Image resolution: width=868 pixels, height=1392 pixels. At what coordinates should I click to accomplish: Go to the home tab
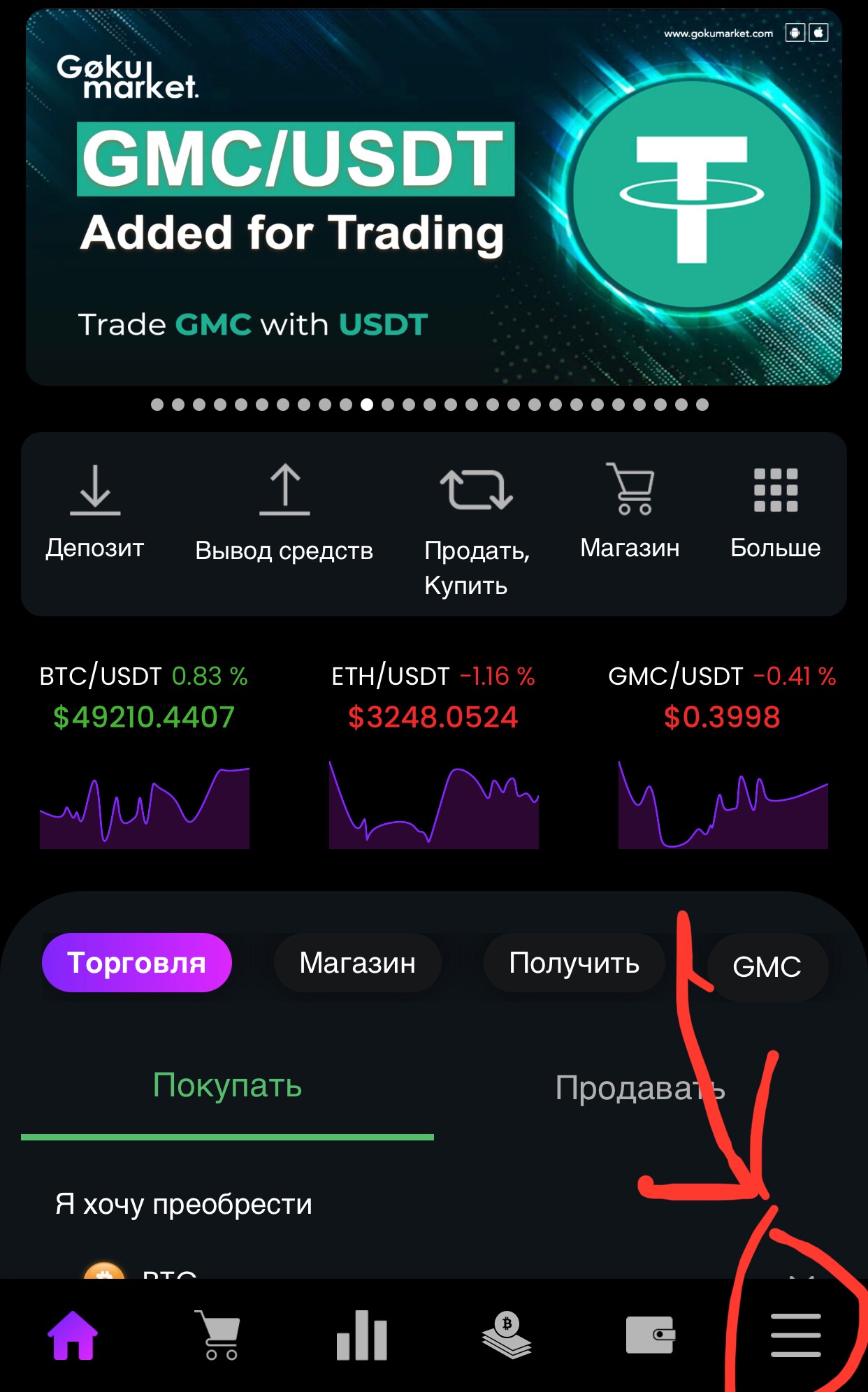pos(73,1335)
